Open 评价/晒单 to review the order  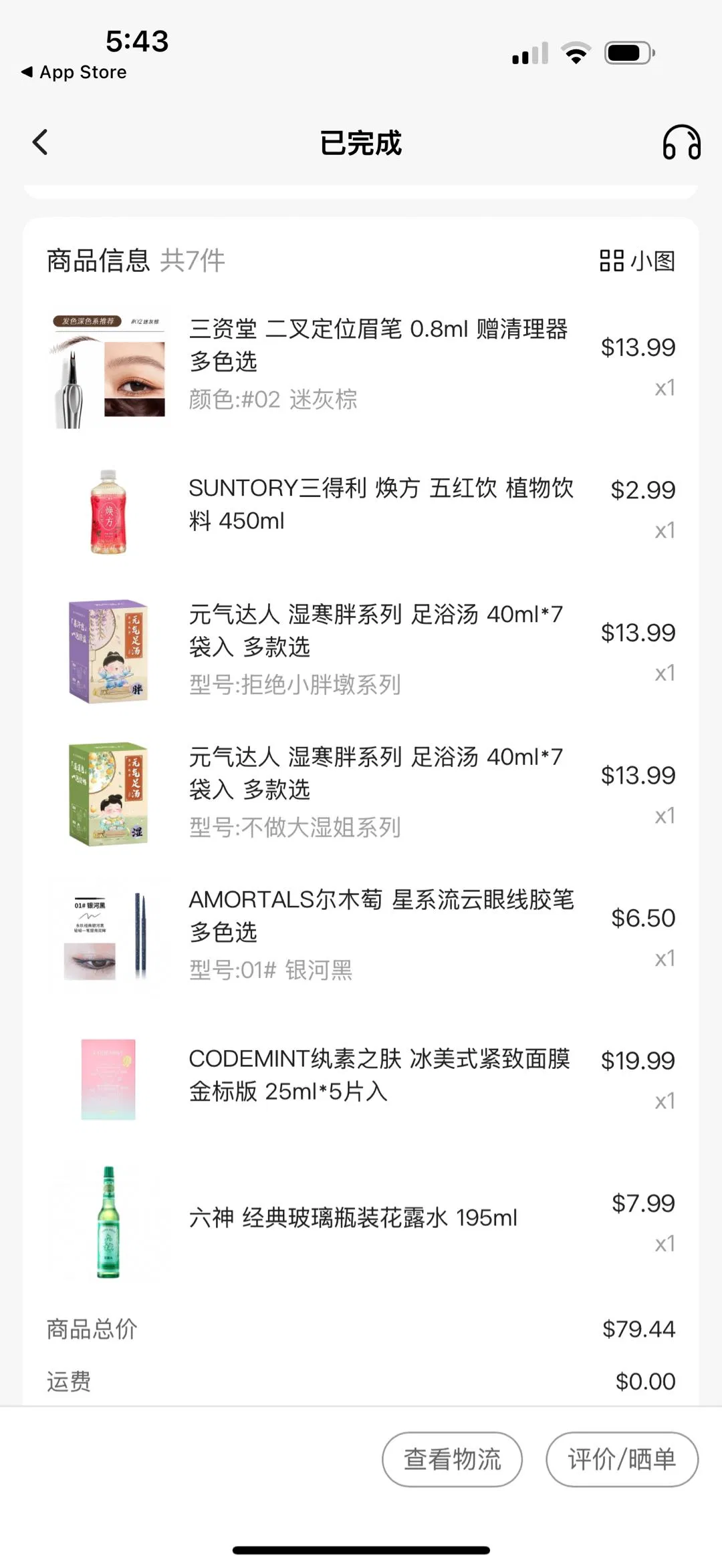[x=622, y=1459]
